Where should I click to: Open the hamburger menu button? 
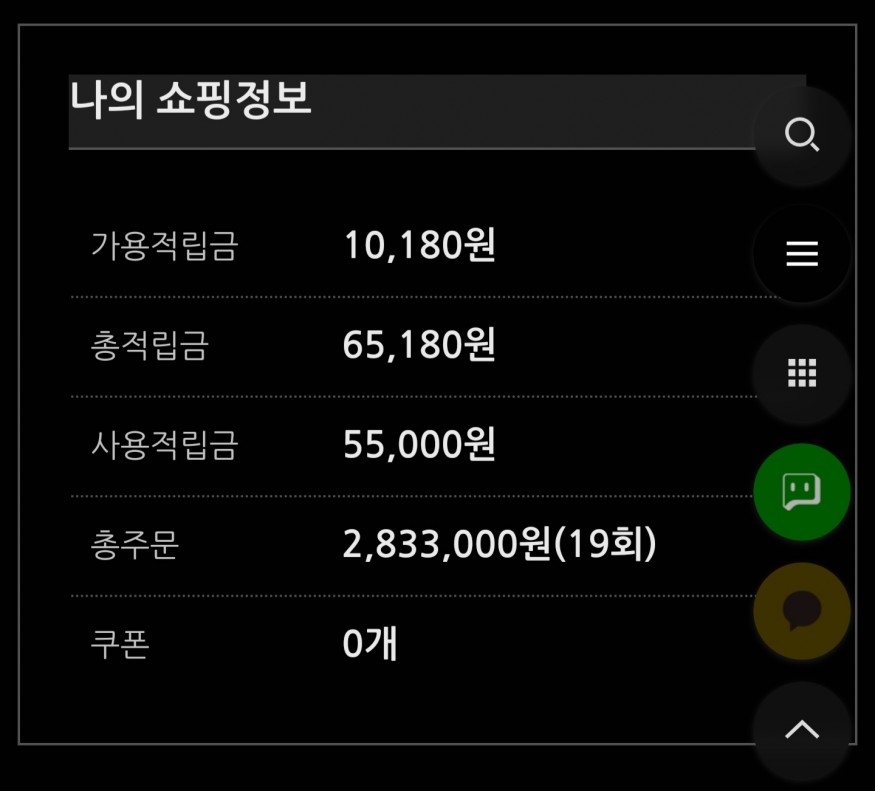click(x=801, y=254)
